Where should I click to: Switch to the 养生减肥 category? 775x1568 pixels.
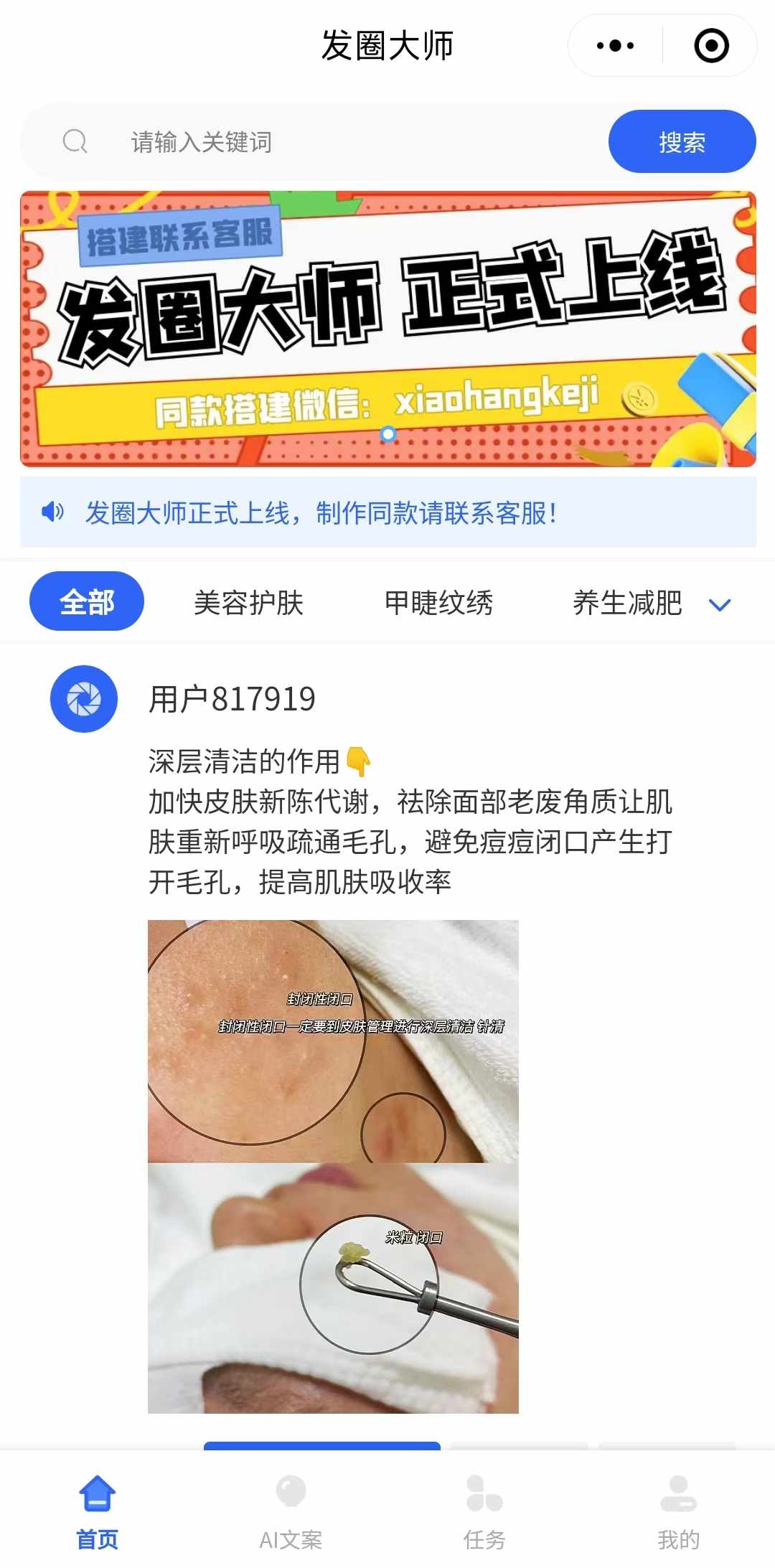(x=626, y=603)
